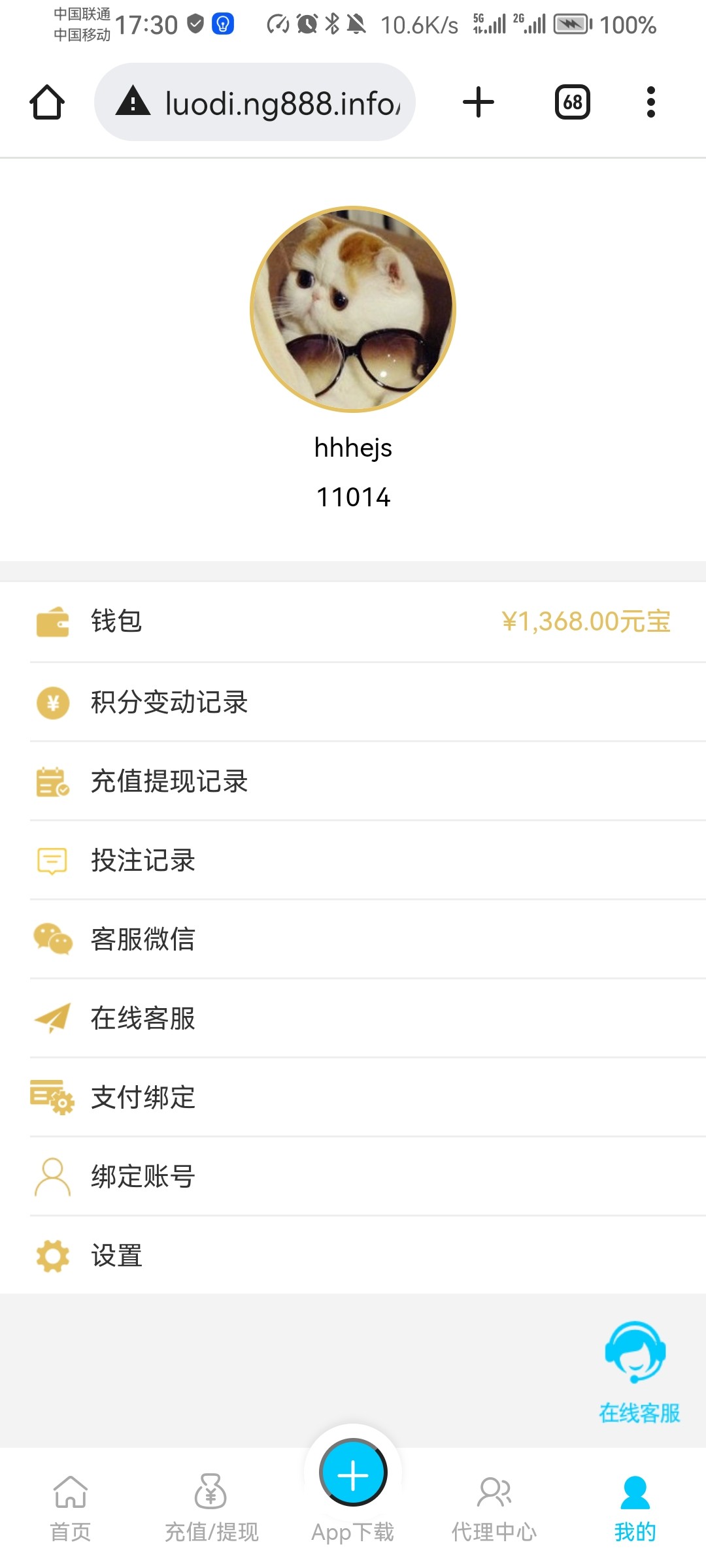Open the browser three-dot overflow menu
The image size is (706, 1568).
(x=651, y=101)
